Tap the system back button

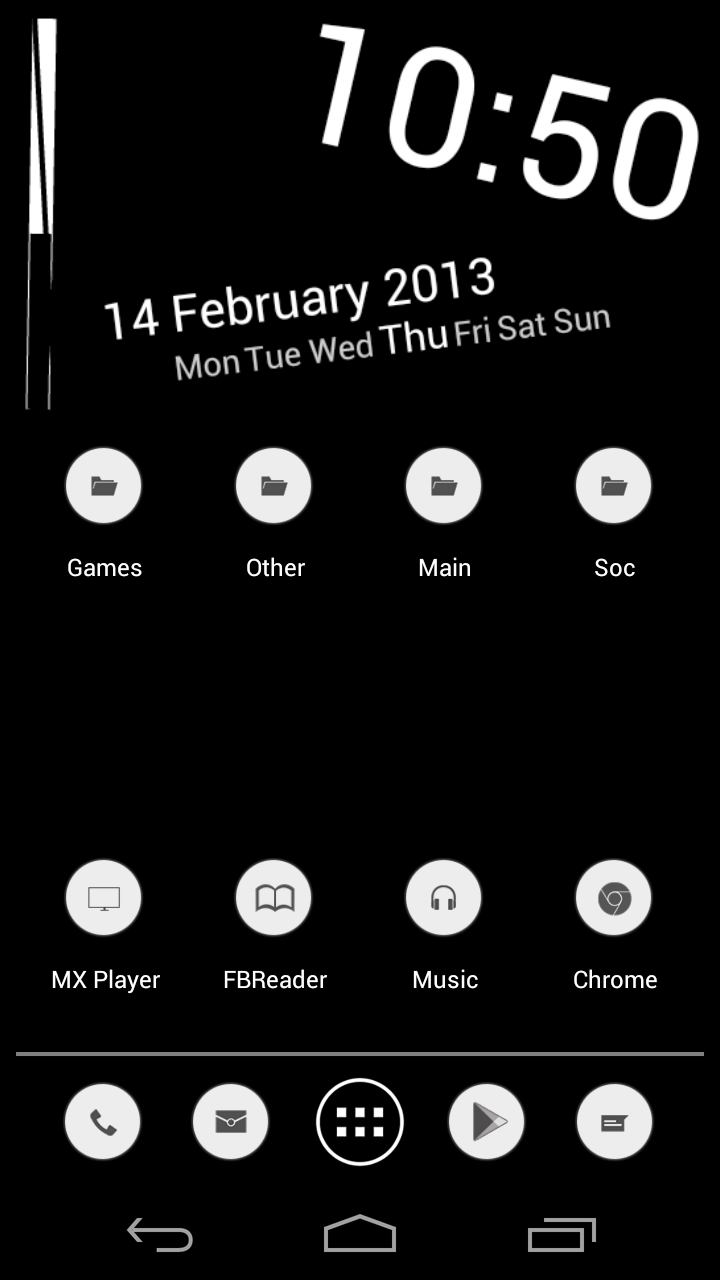160,1235
